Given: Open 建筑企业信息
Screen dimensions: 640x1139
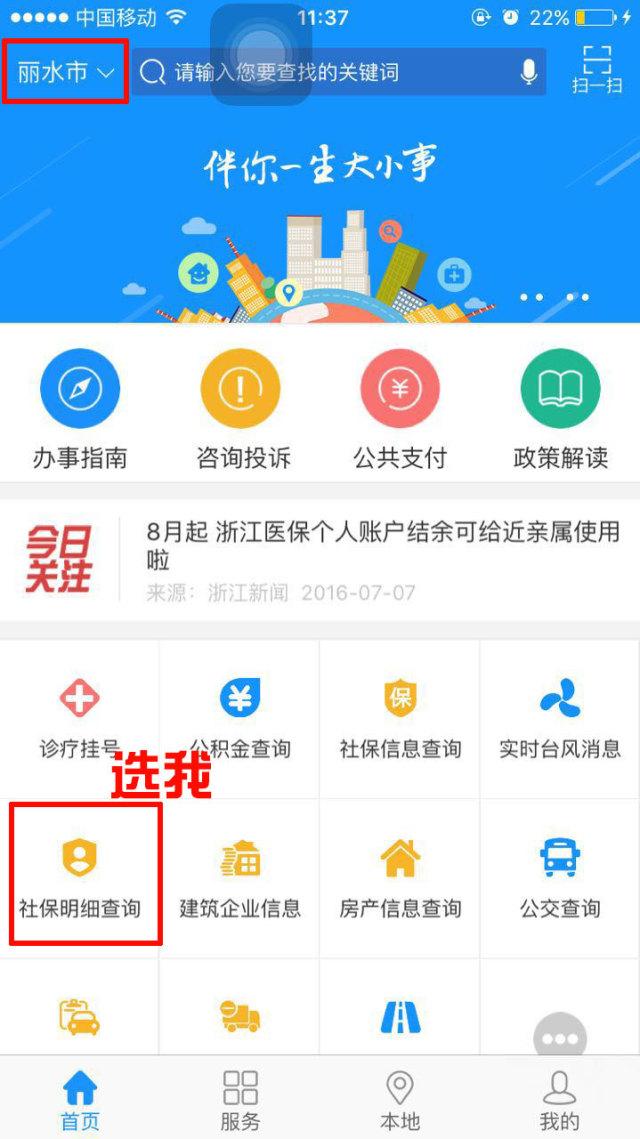Looking at the screenshot, I should click(240, 879).
